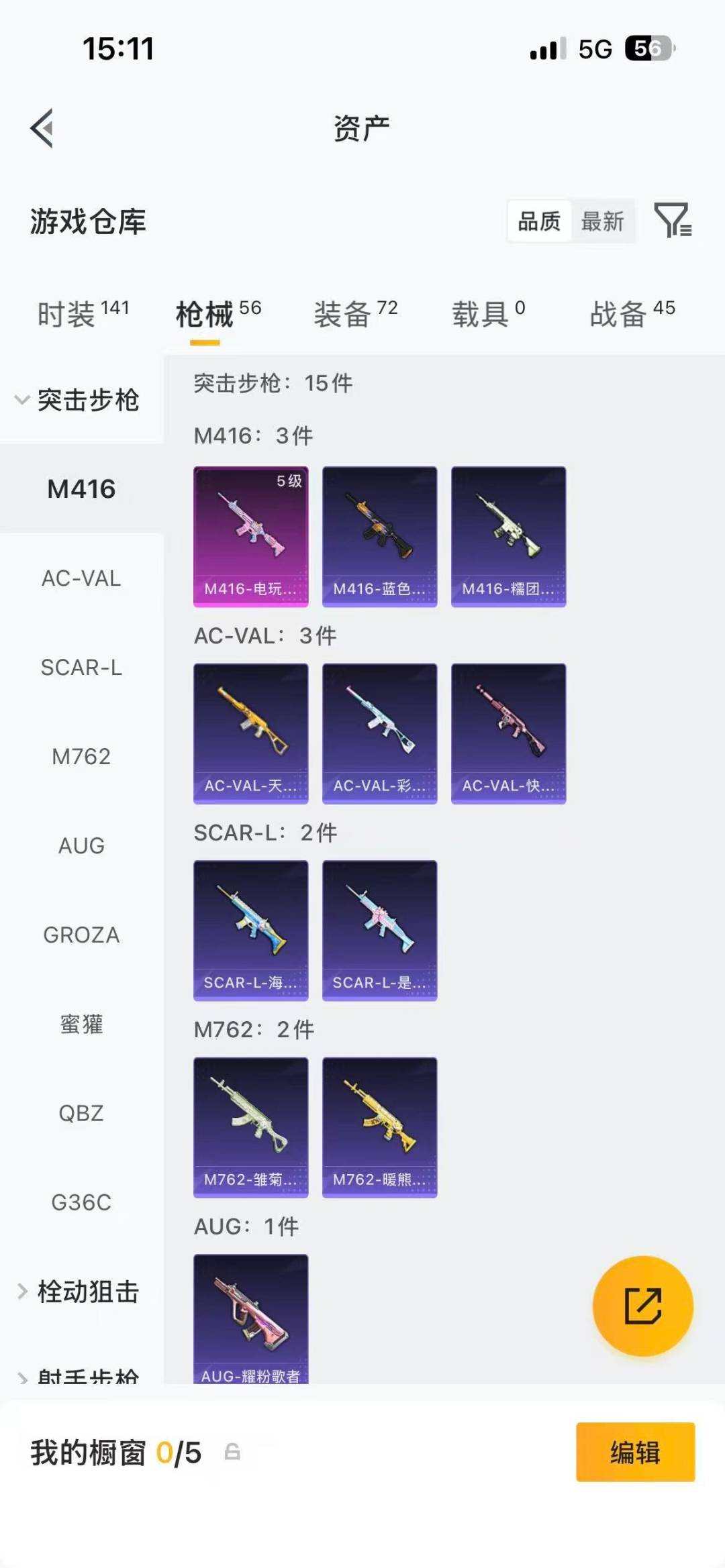The image size is (725, 1568).
Task: Collapse the 突击步枪 category
Action: (x=79, y=400)
